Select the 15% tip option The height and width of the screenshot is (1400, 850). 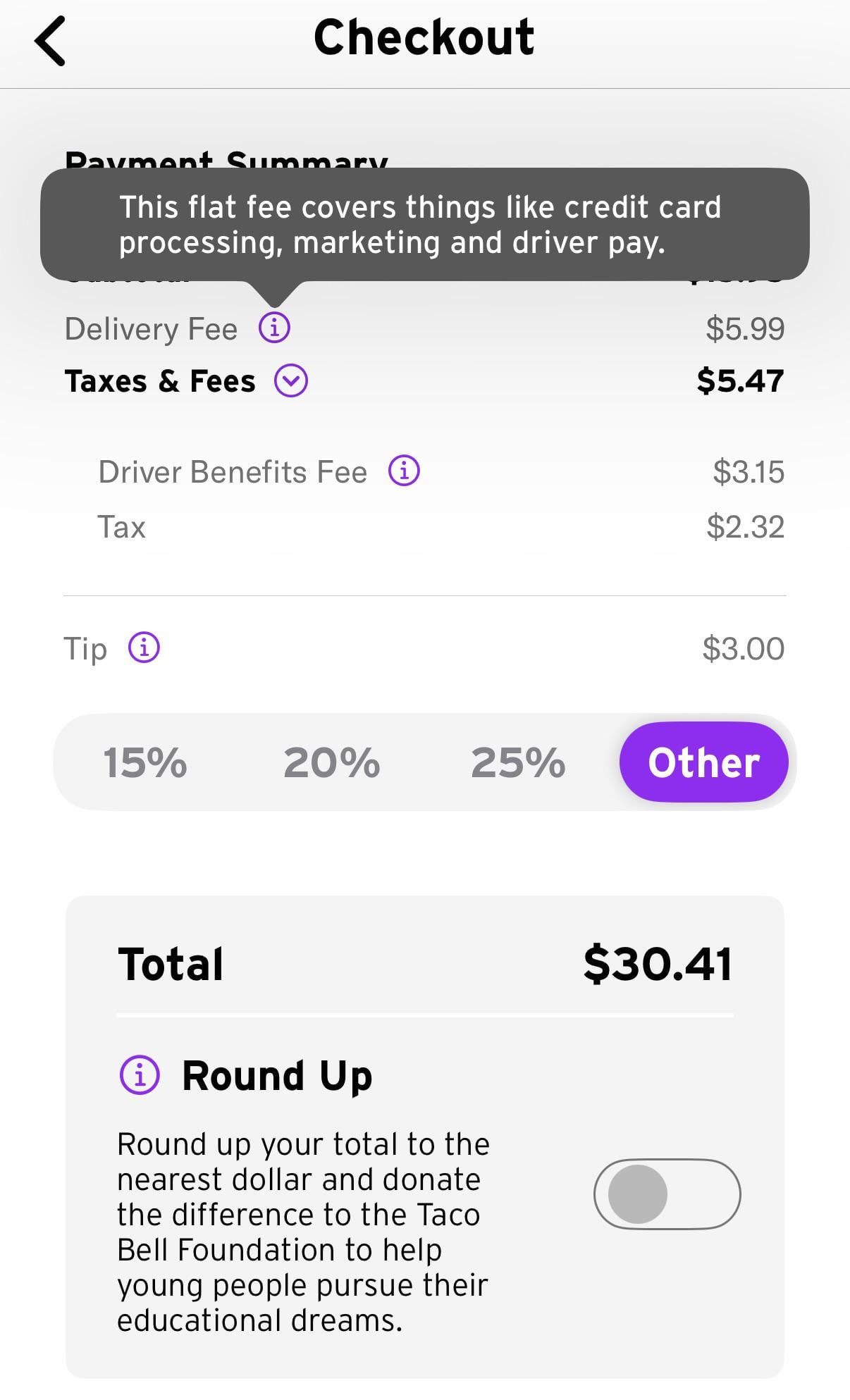click(145, 762)
